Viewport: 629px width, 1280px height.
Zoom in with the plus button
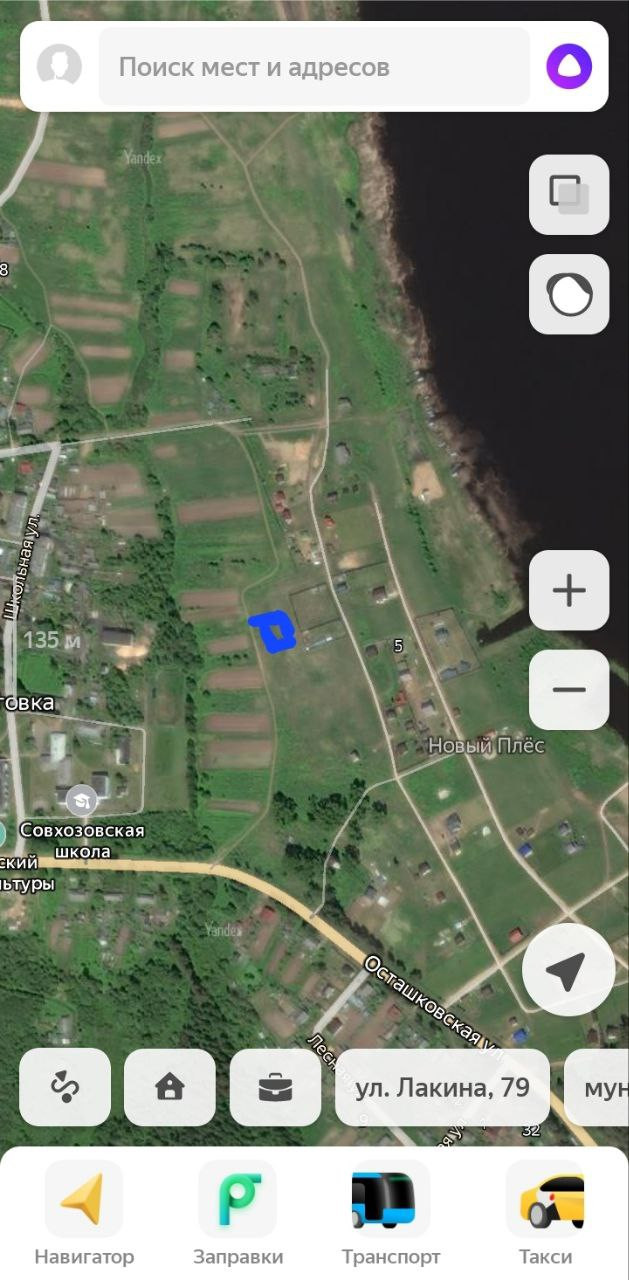click(569, 590)
